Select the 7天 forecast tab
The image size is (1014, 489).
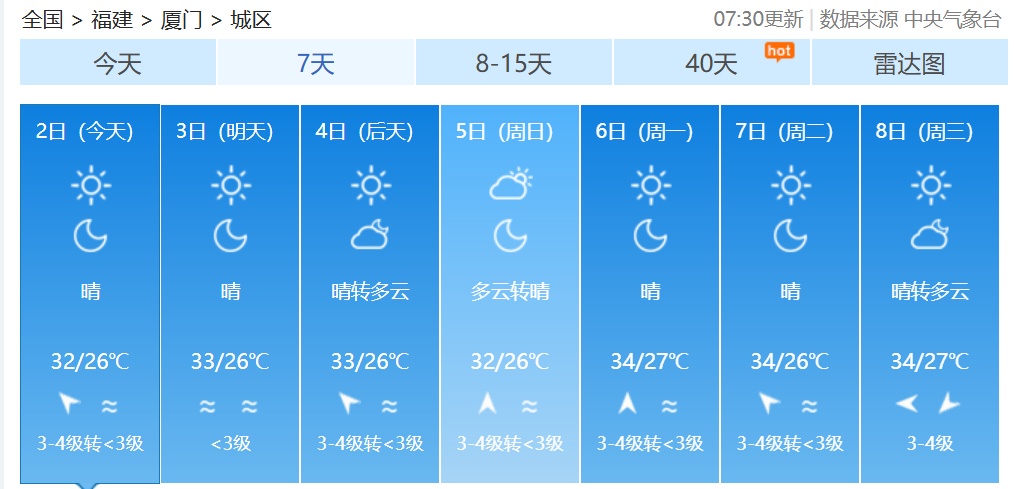coord(316,64)
